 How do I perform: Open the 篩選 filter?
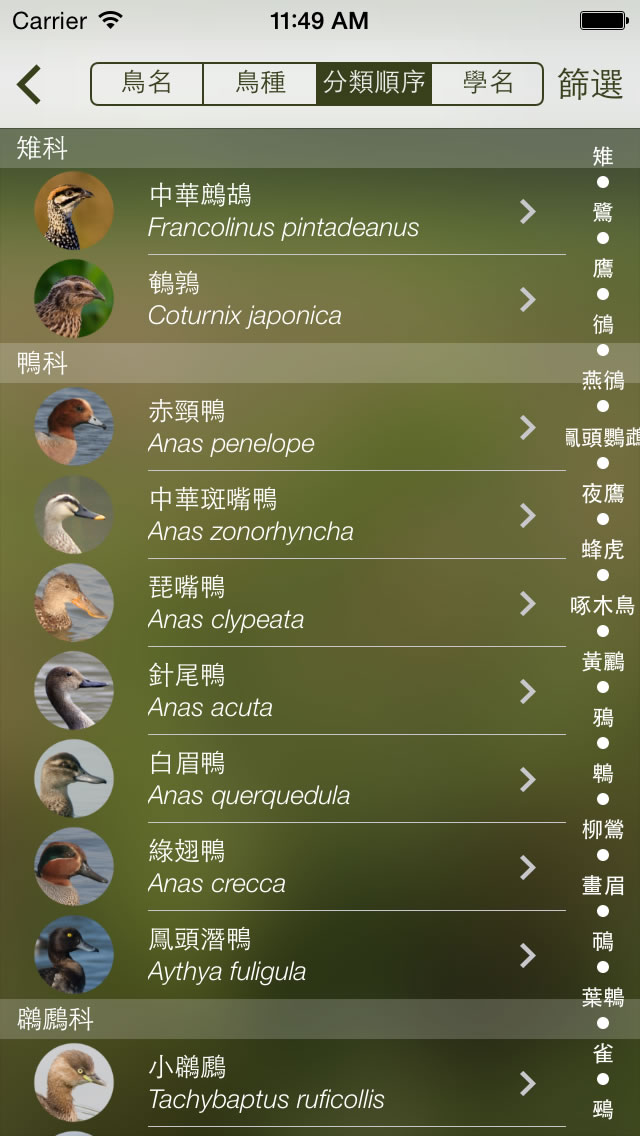coord(591,85)
